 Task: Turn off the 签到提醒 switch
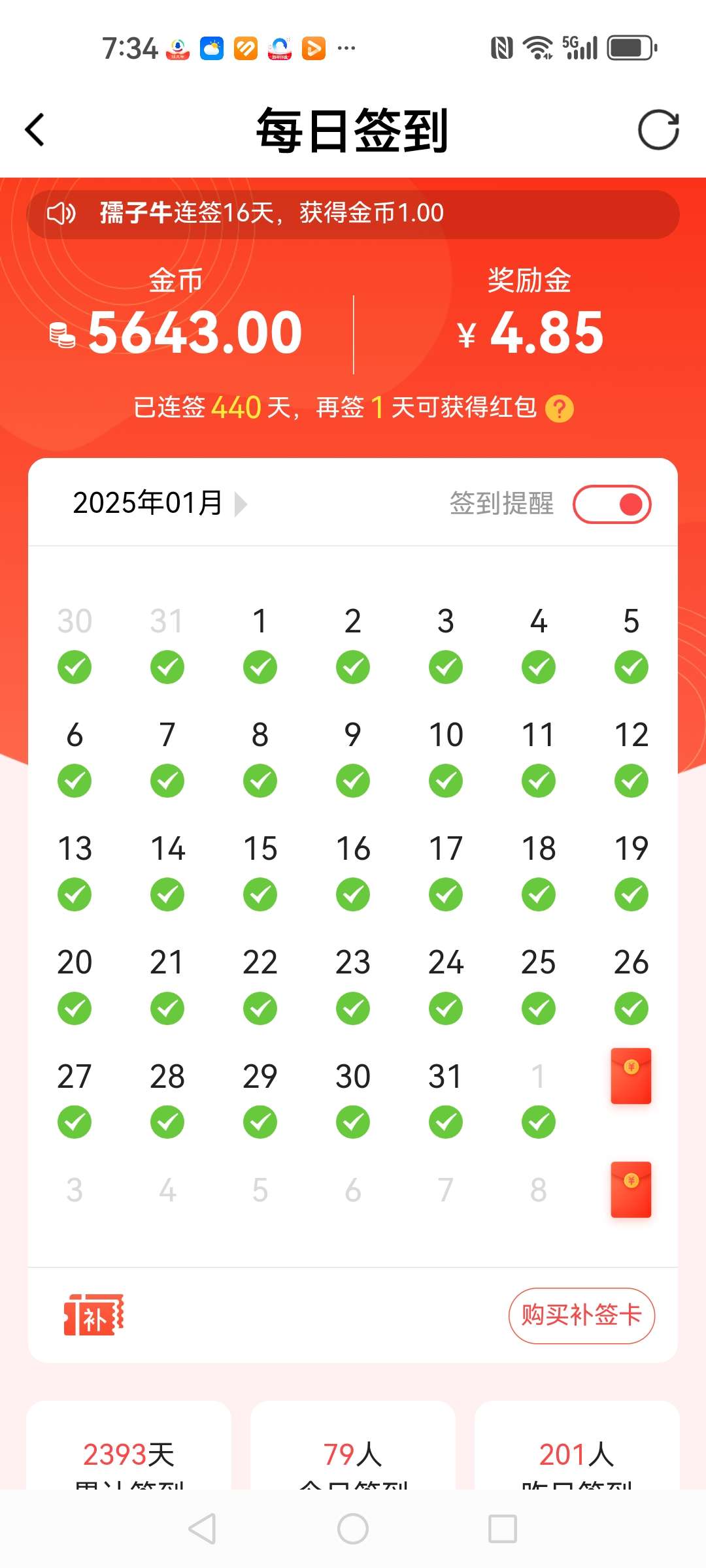coord(612,504)
